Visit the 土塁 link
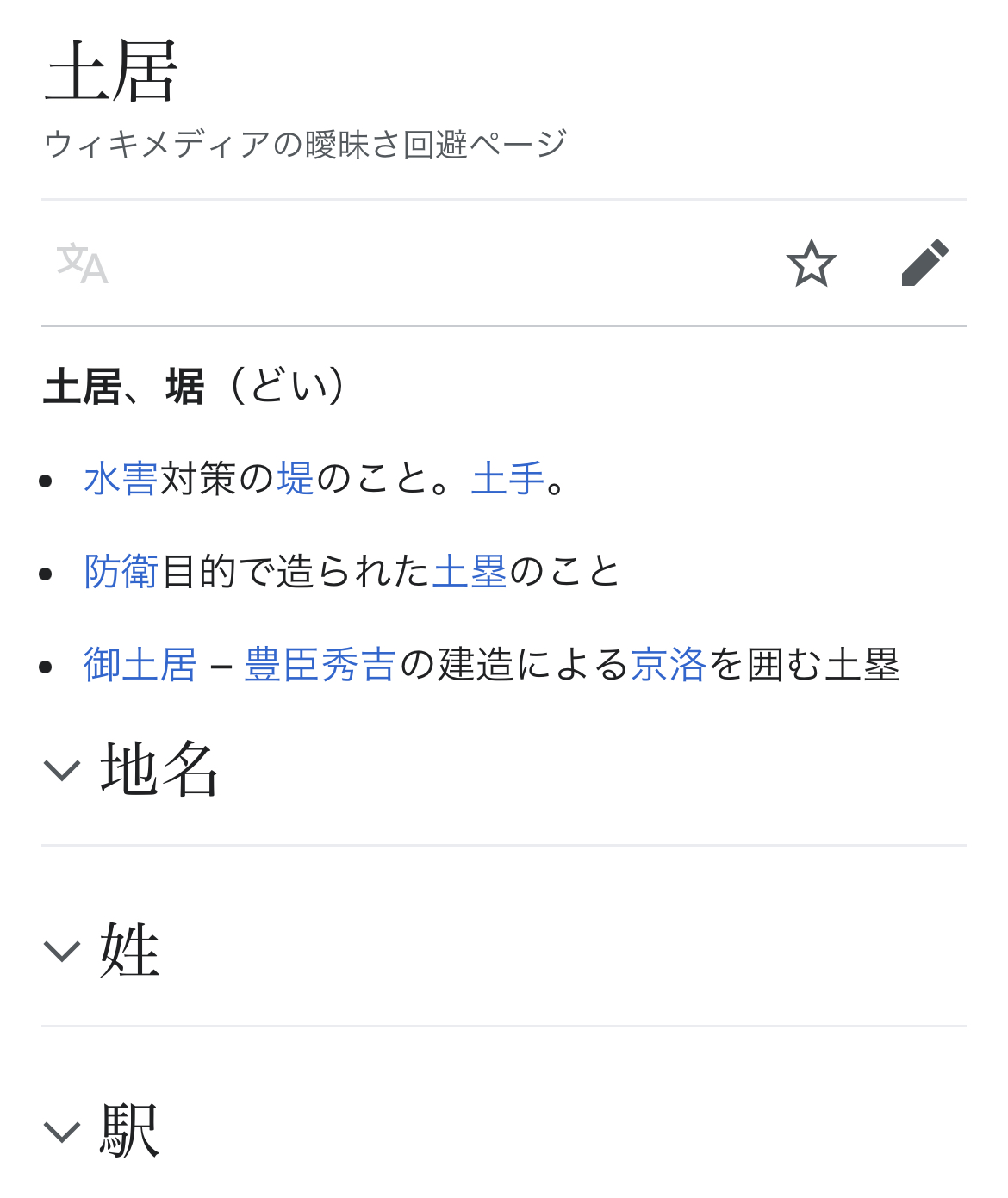 pyautogui.click(x=470, y=572)
